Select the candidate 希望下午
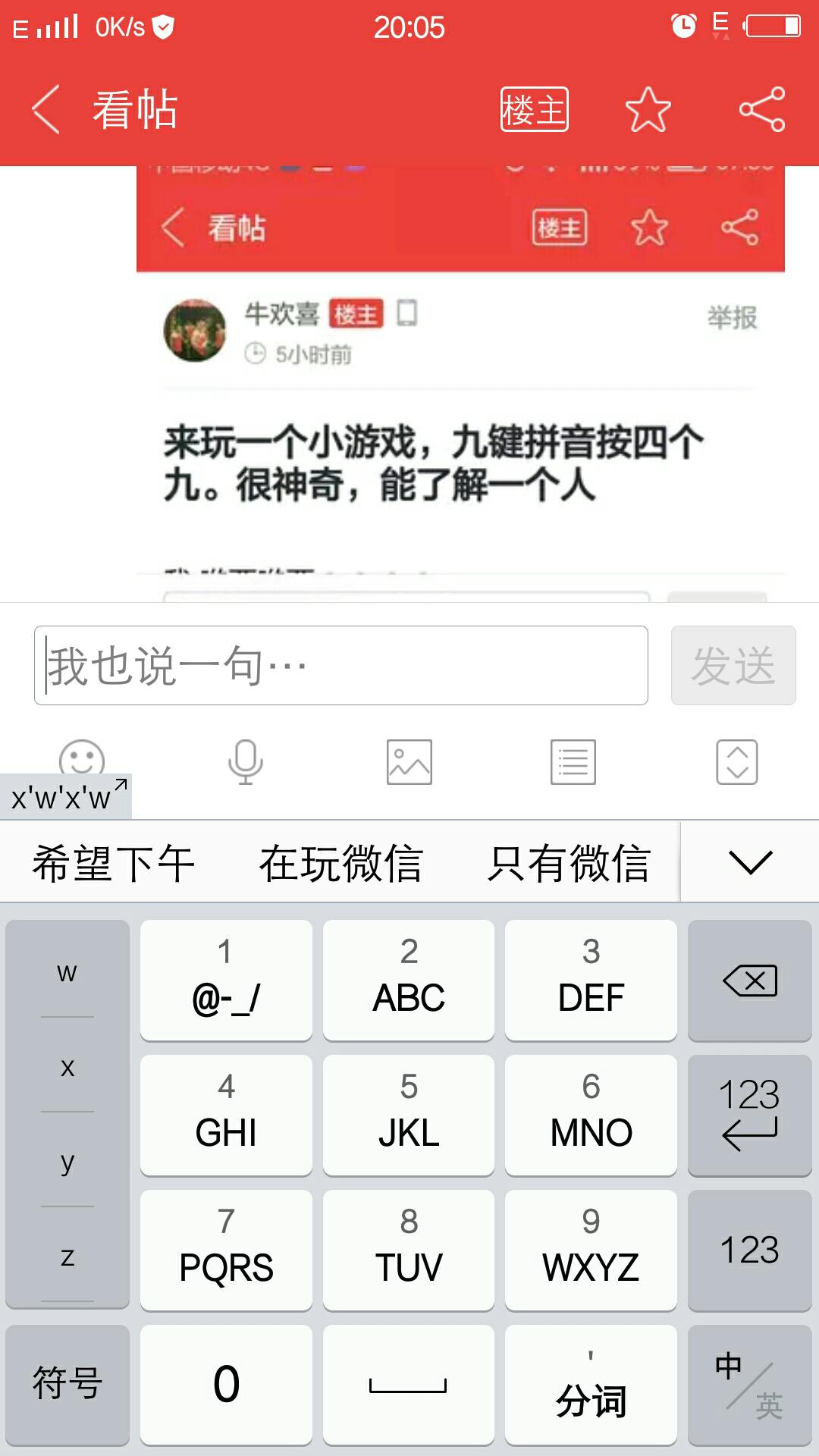The height and width of the screenshot is (1456, 819). (x=114, y=863)
